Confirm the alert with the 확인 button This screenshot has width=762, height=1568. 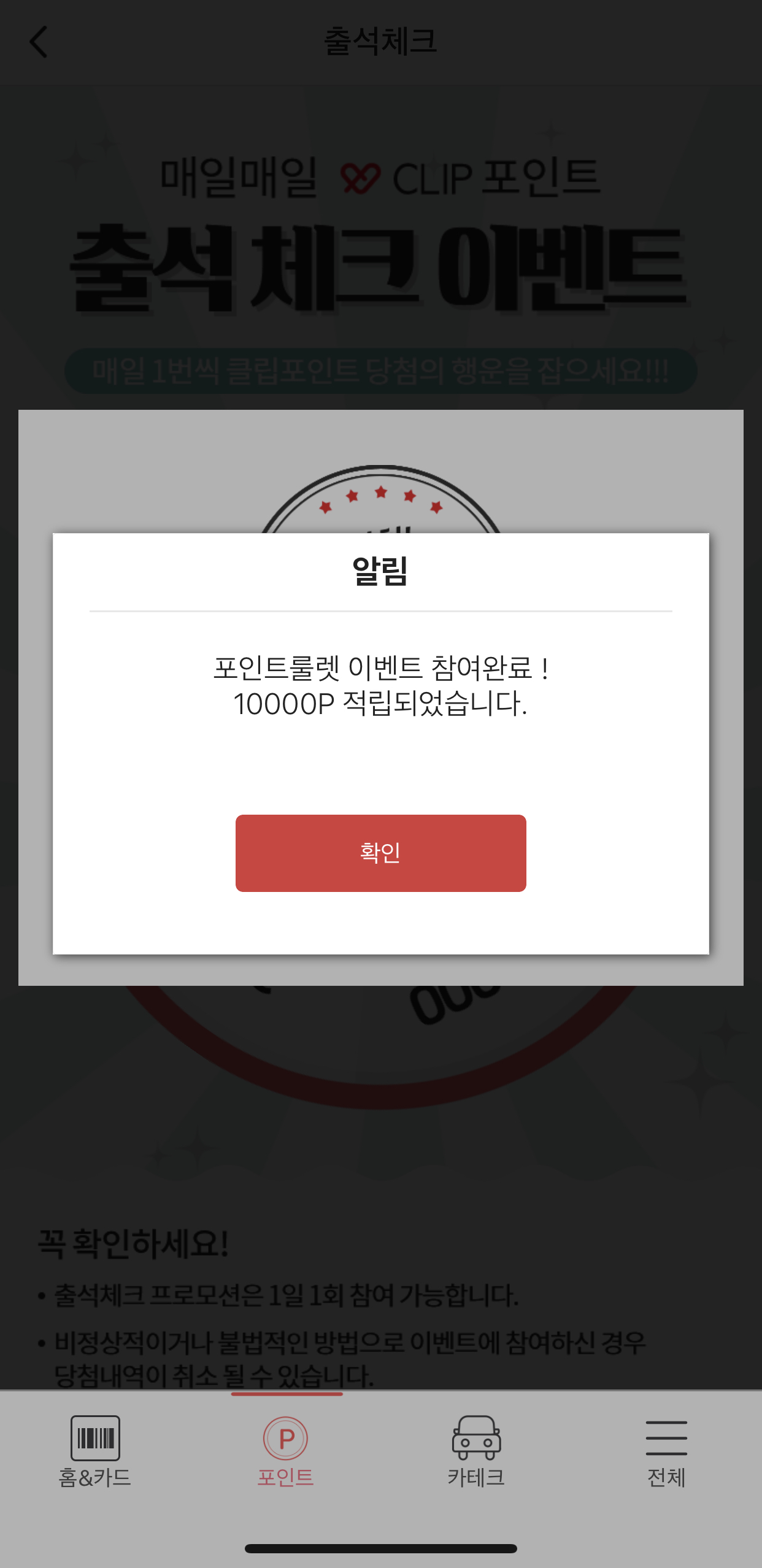click(380, 853)
